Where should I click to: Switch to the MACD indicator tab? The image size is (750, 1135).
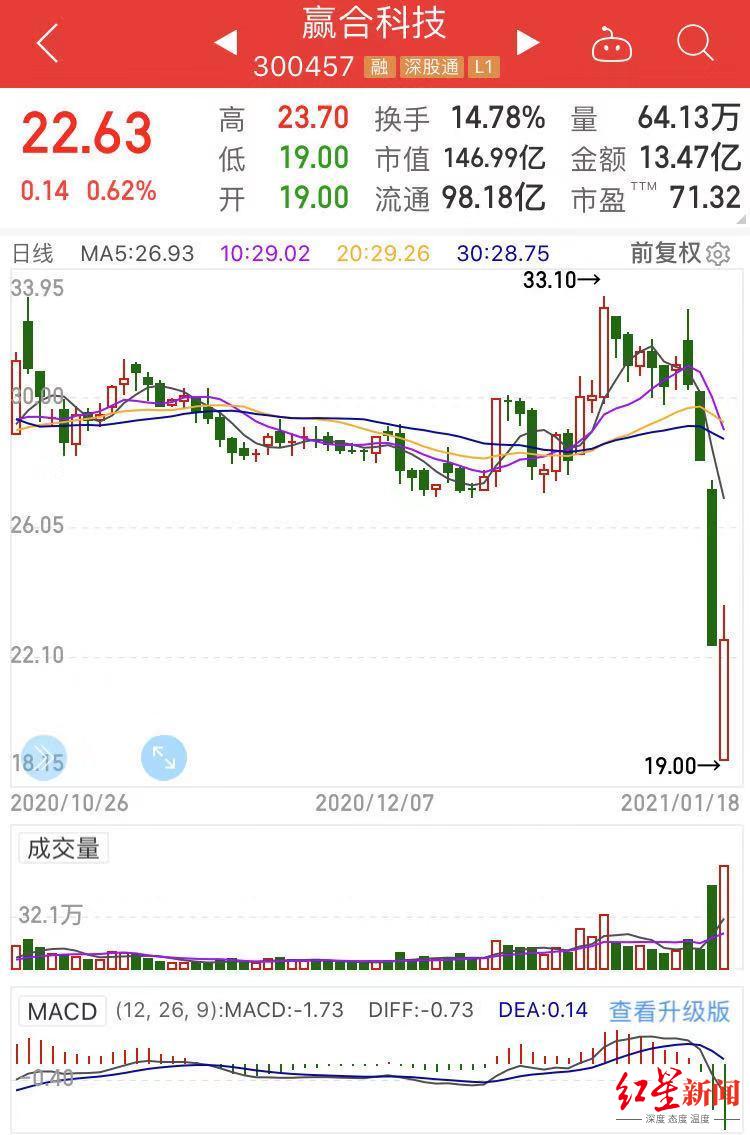[x=62, y=1011]
